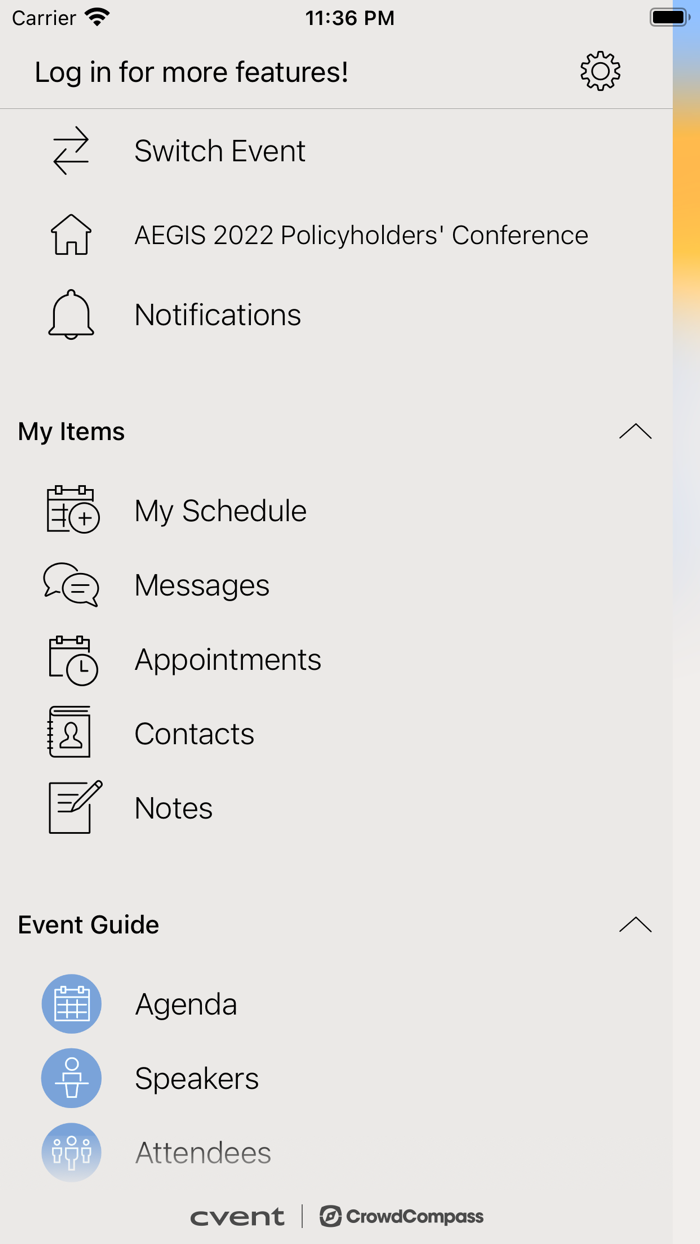Collapse the Event Guide section
Screen dimensions: 700x1244
[635, 925]
